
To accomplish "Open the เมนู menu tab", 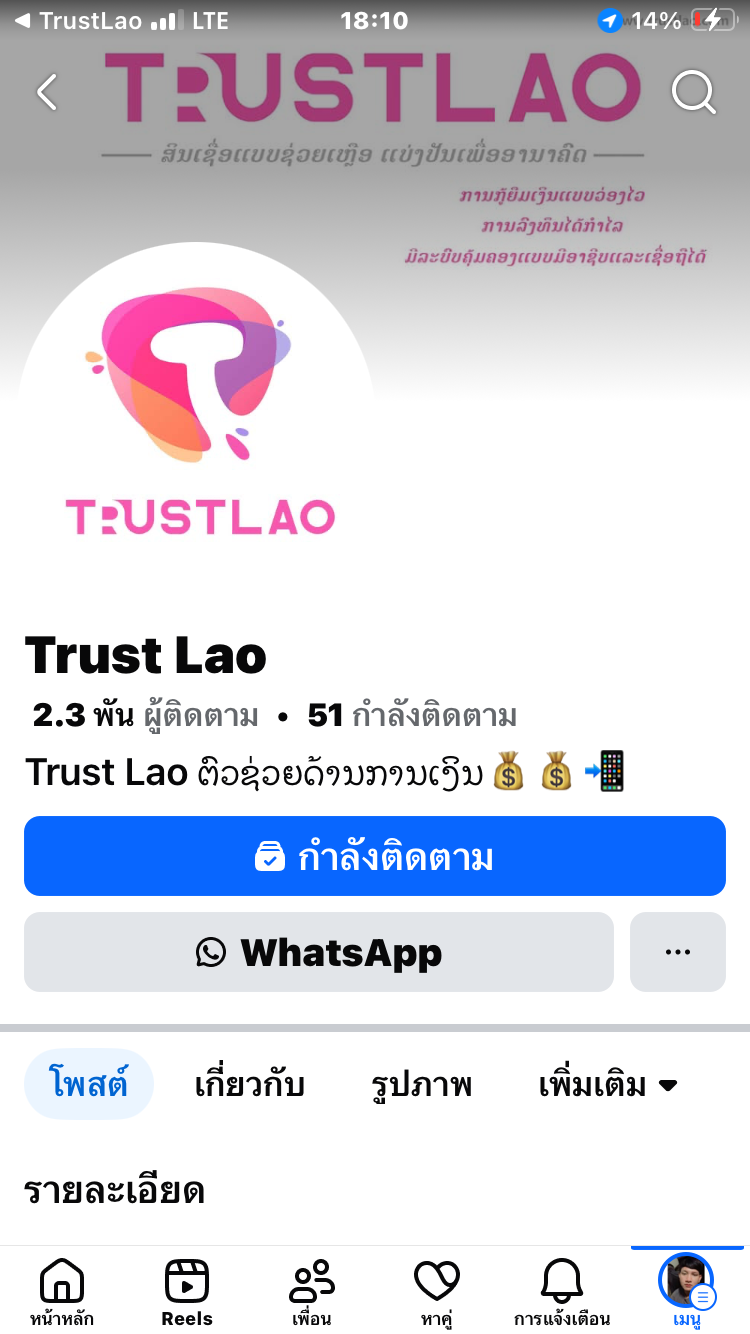I will point(686,1292).
